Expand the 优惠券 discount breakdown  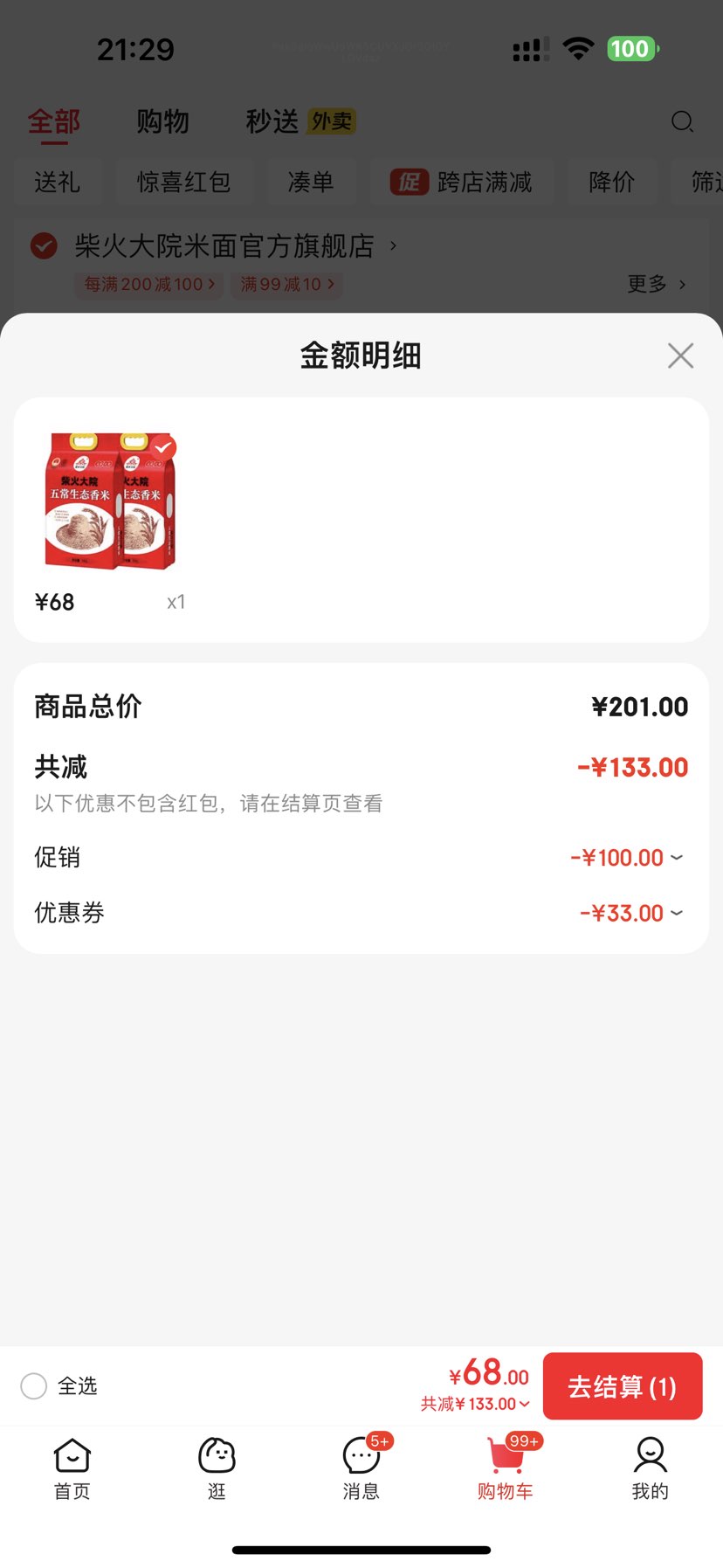click(x=631, y=914)
